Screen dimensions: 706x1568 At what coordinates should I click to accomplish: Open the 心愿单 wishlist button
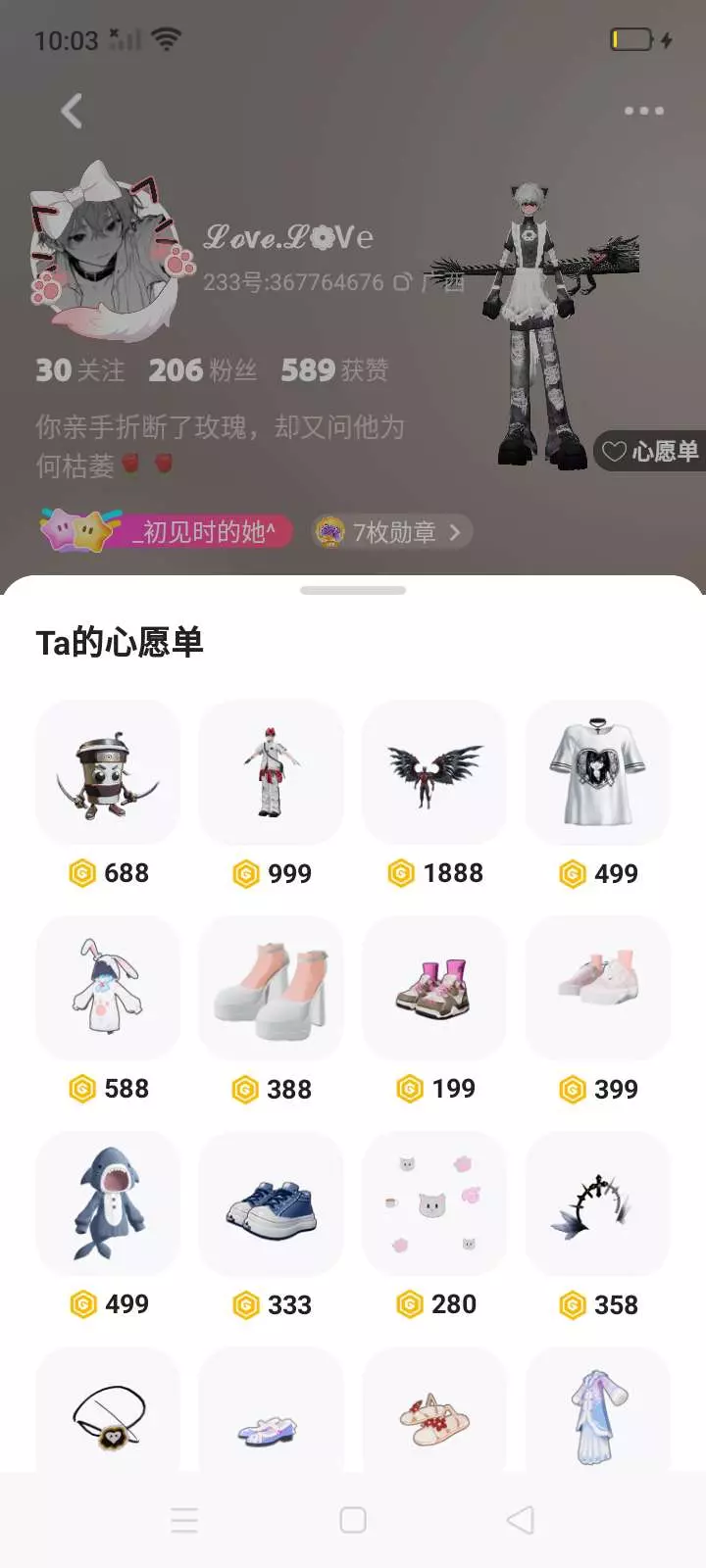click(650, 451)
